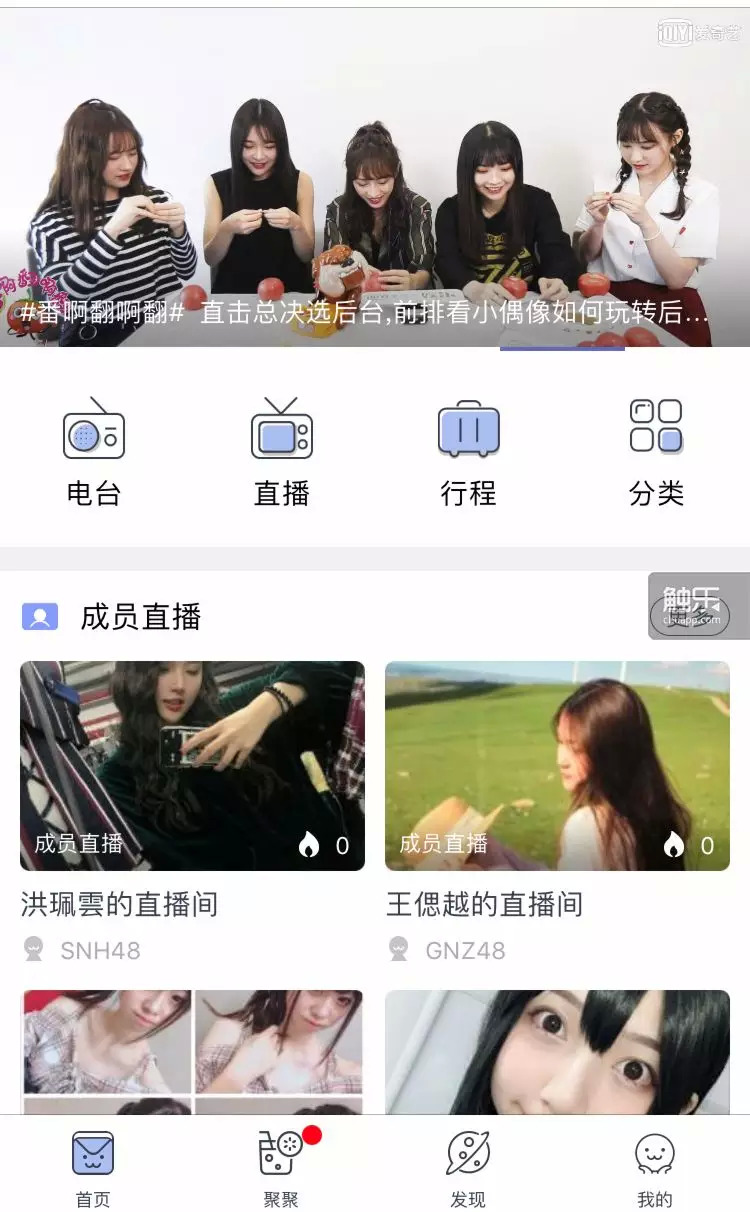
Task: Go to the 直播 live section
Action: [x=281, y=450]
